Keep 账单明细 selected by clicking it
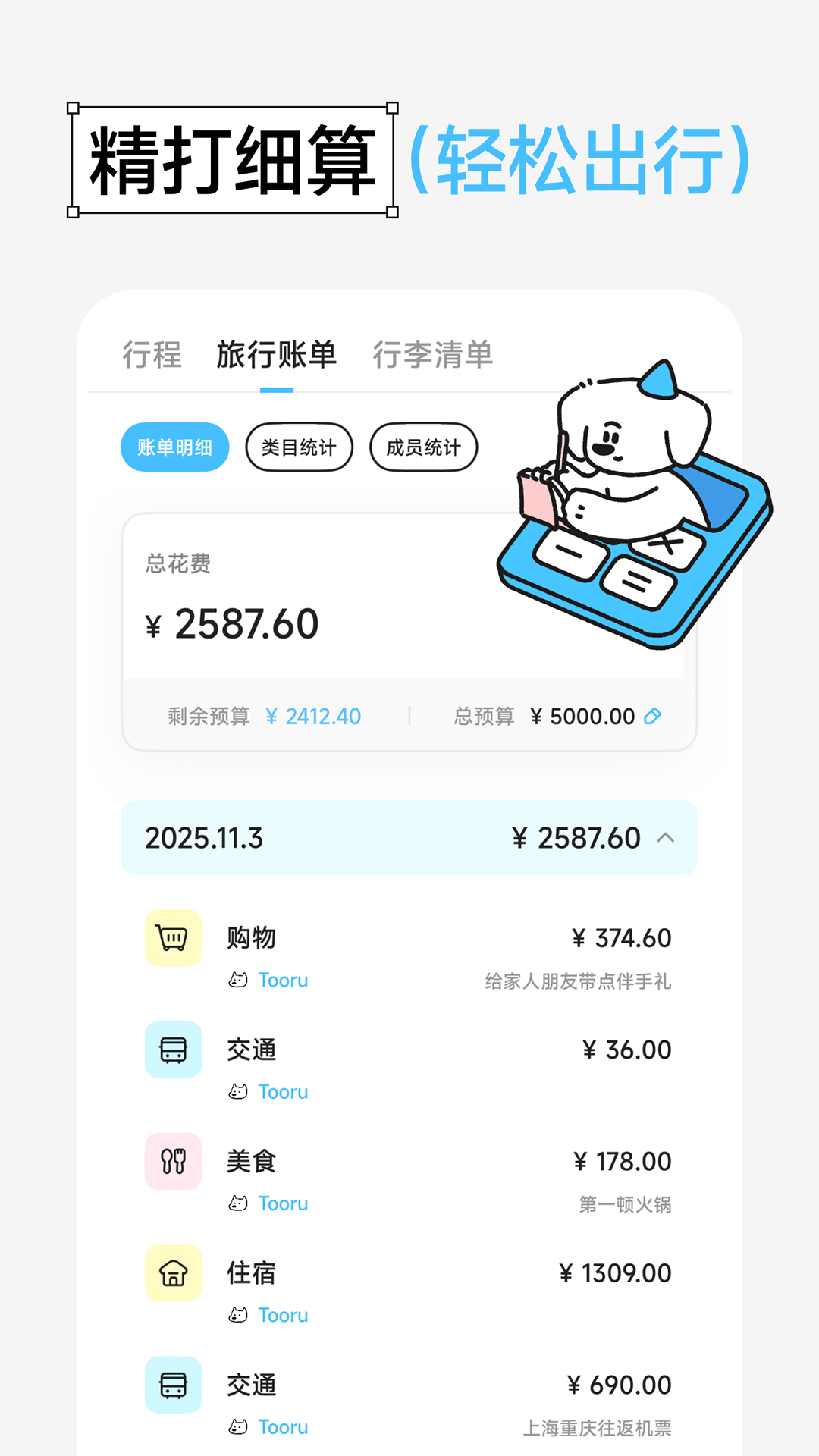The width and height of the screenshot is (819, 1456). point(174,447)
